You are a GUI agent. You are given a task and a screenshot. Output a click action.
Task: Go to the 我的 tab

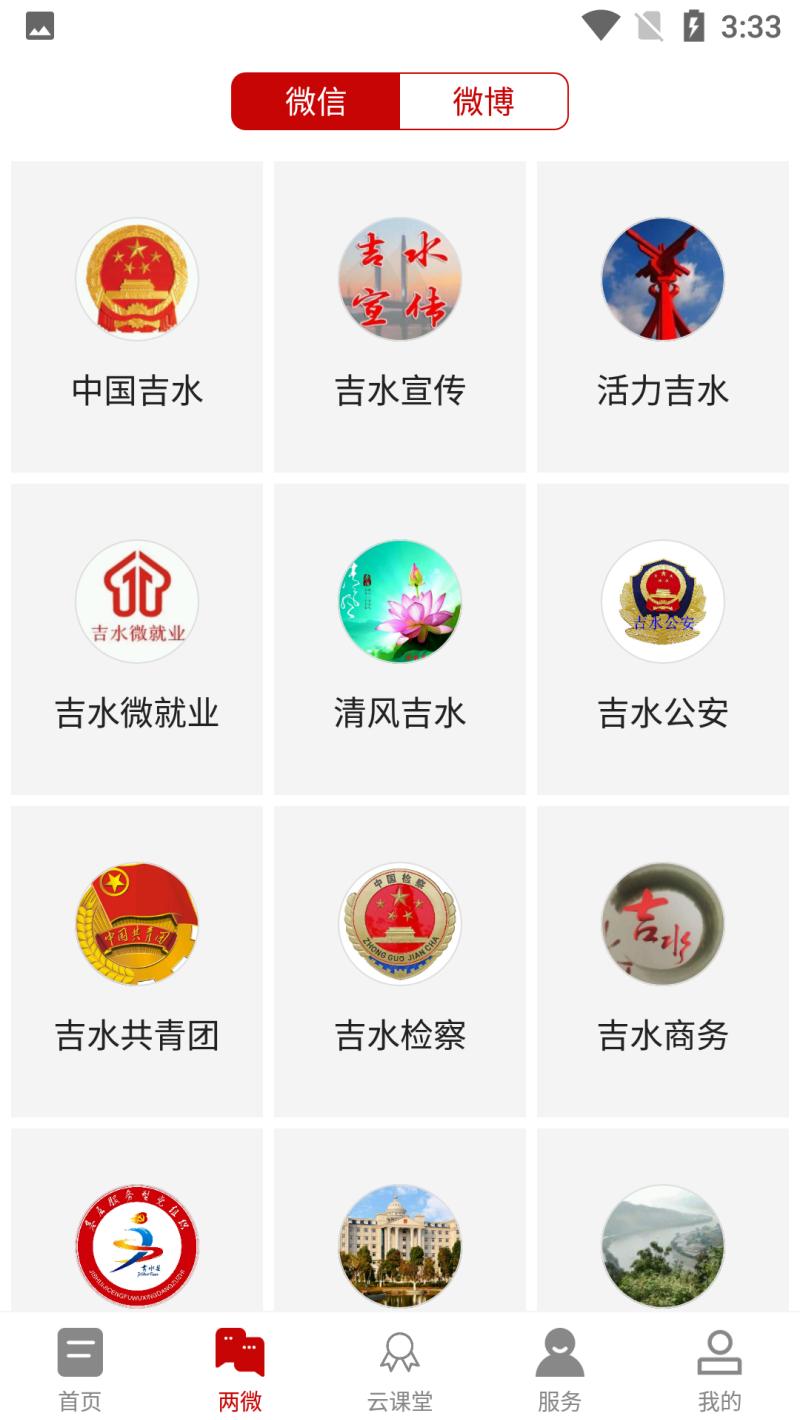click(x=719, y=1368)
